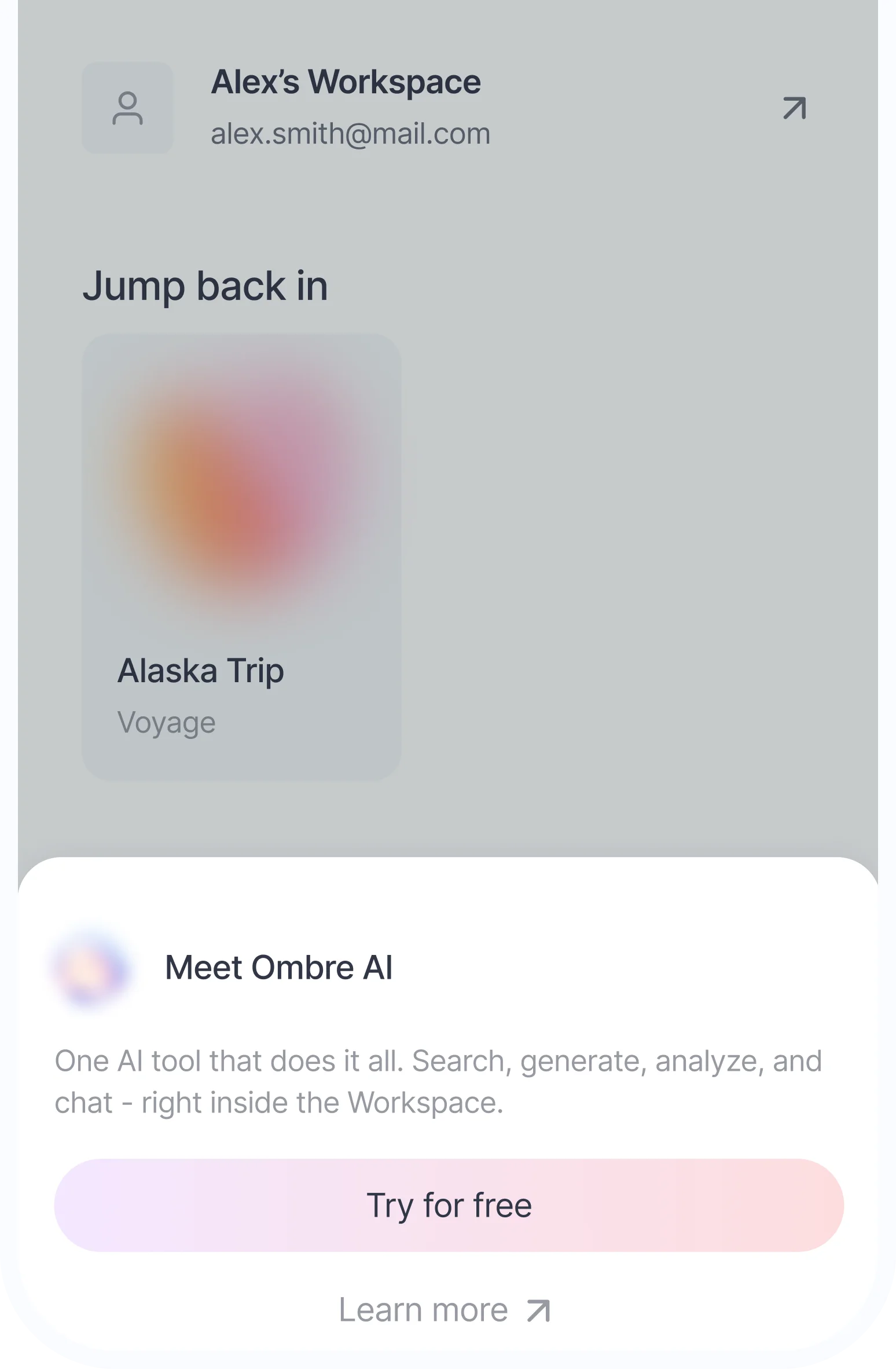Open the Alaska Trip card
The height and width of the screenshot is (1369, 896).
pos(241,556)
